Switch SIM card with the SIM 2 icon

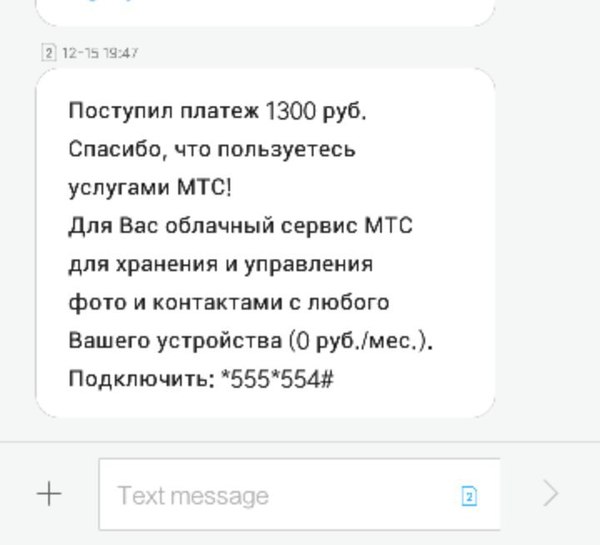469,495
